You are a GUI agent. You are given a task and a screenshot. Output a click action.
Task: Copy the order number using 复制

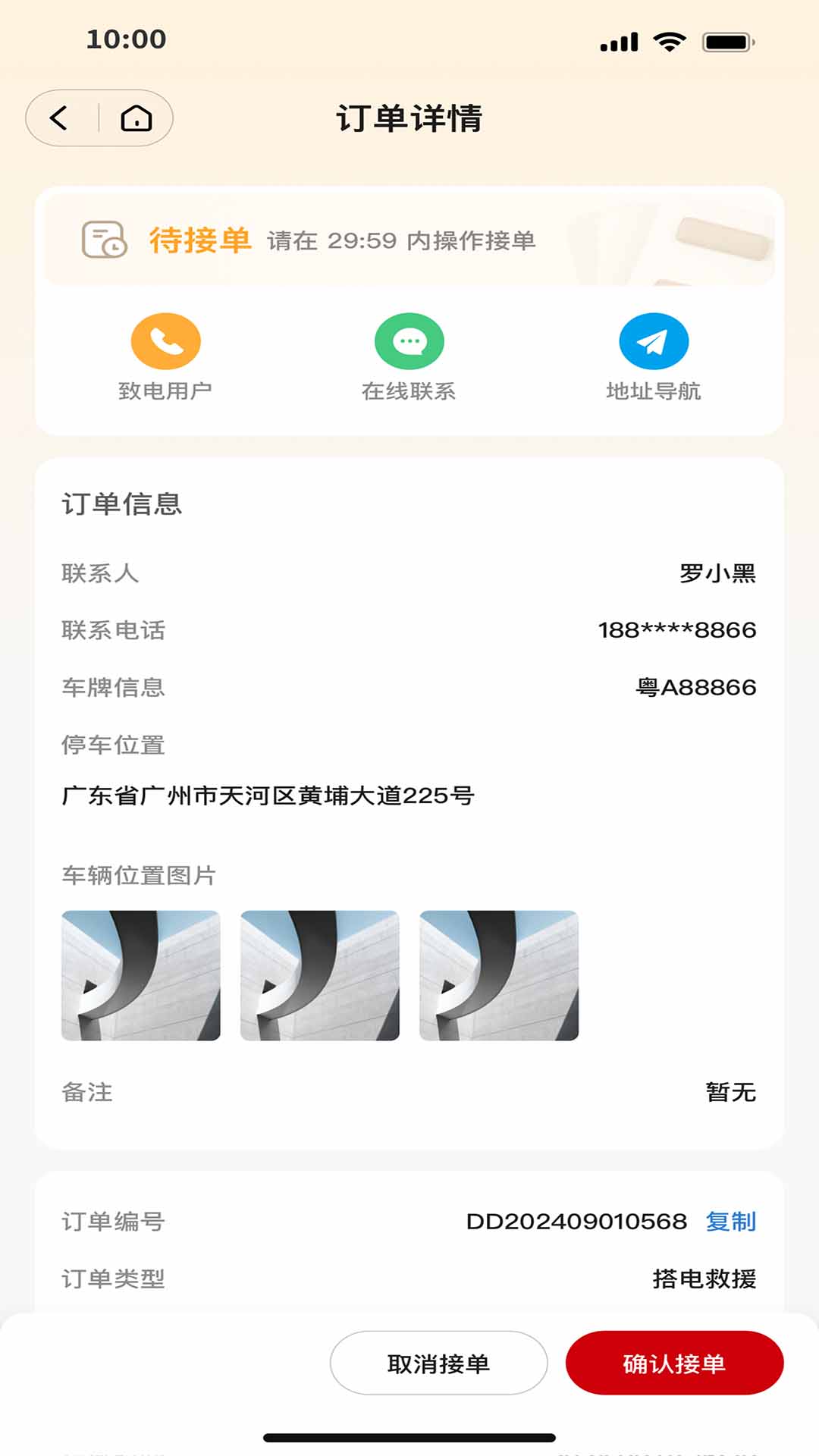click(731, 1222)
